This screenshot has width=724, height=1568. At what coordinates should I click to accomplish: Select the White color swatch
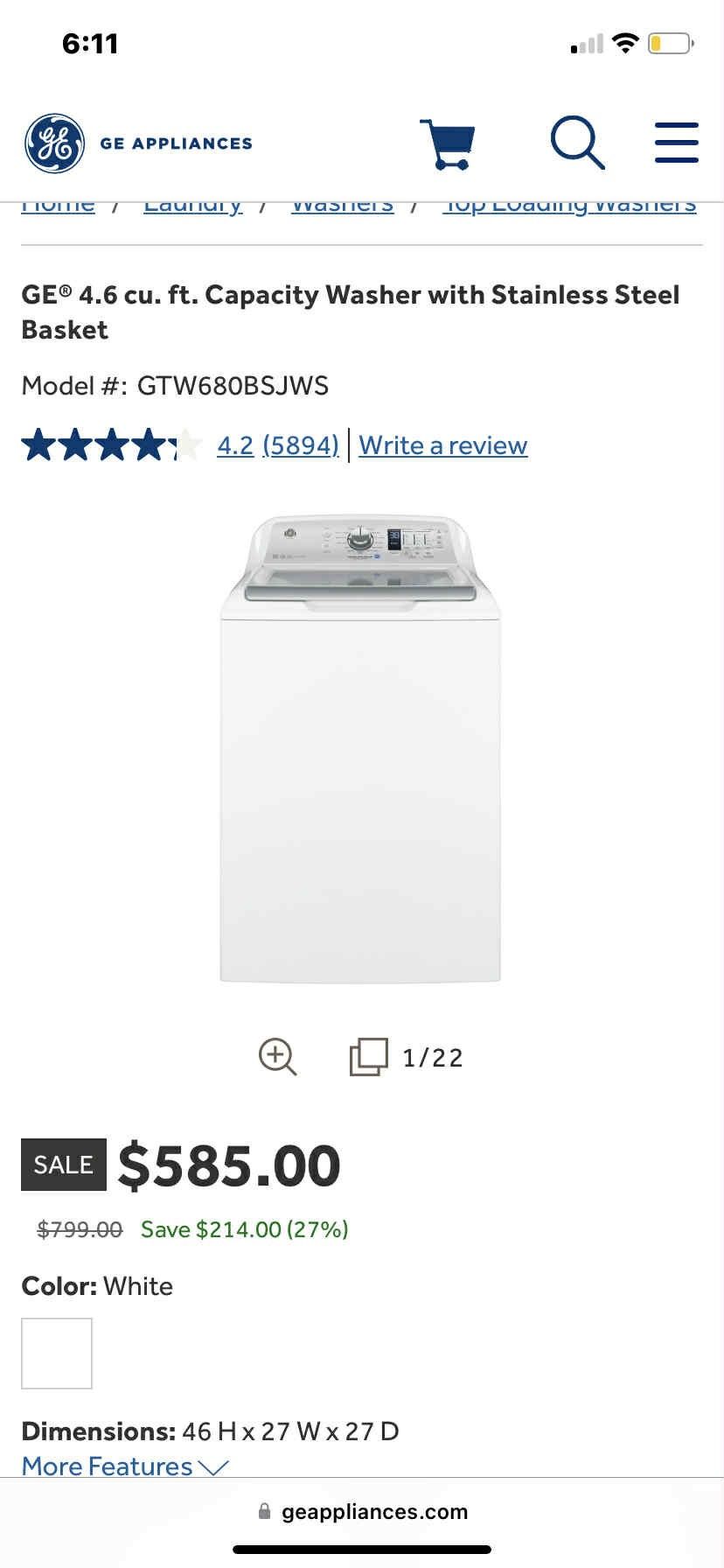(56, 1353)
